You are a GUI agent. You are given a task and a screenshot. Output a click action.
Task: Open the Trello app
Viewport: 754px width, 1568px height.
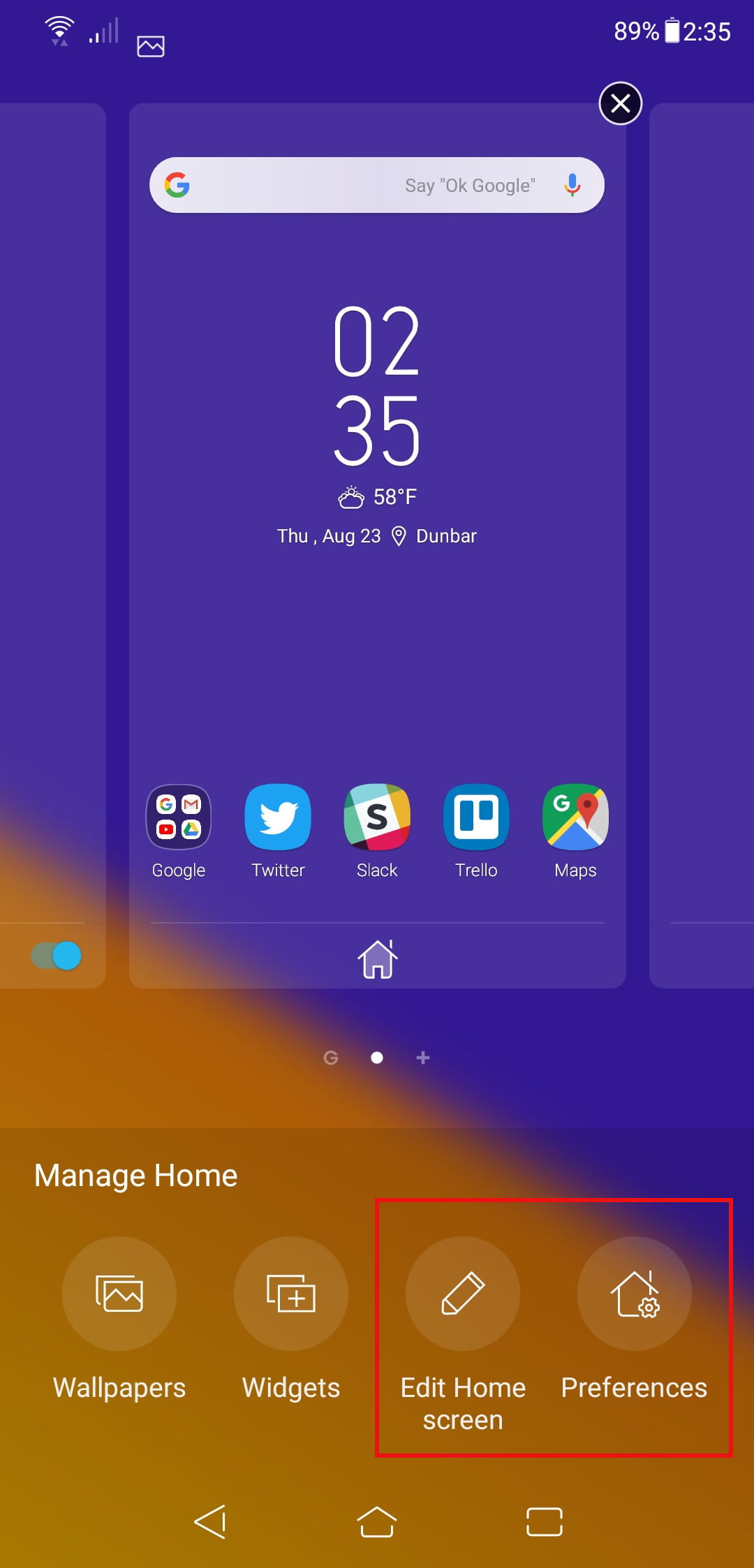[476, 818]
